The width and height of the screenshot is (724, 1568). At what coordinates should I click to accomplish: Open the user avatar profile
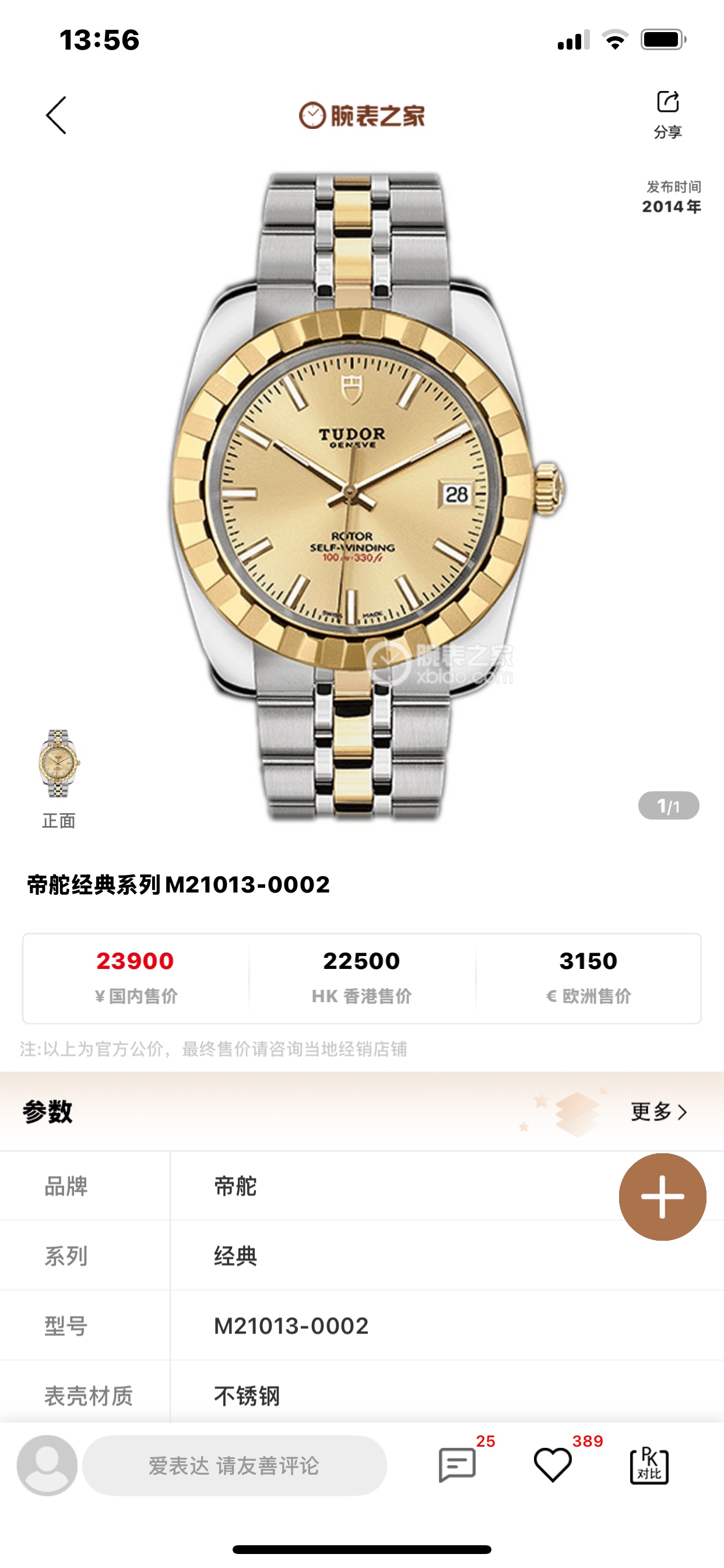(x=47, y=1465)
